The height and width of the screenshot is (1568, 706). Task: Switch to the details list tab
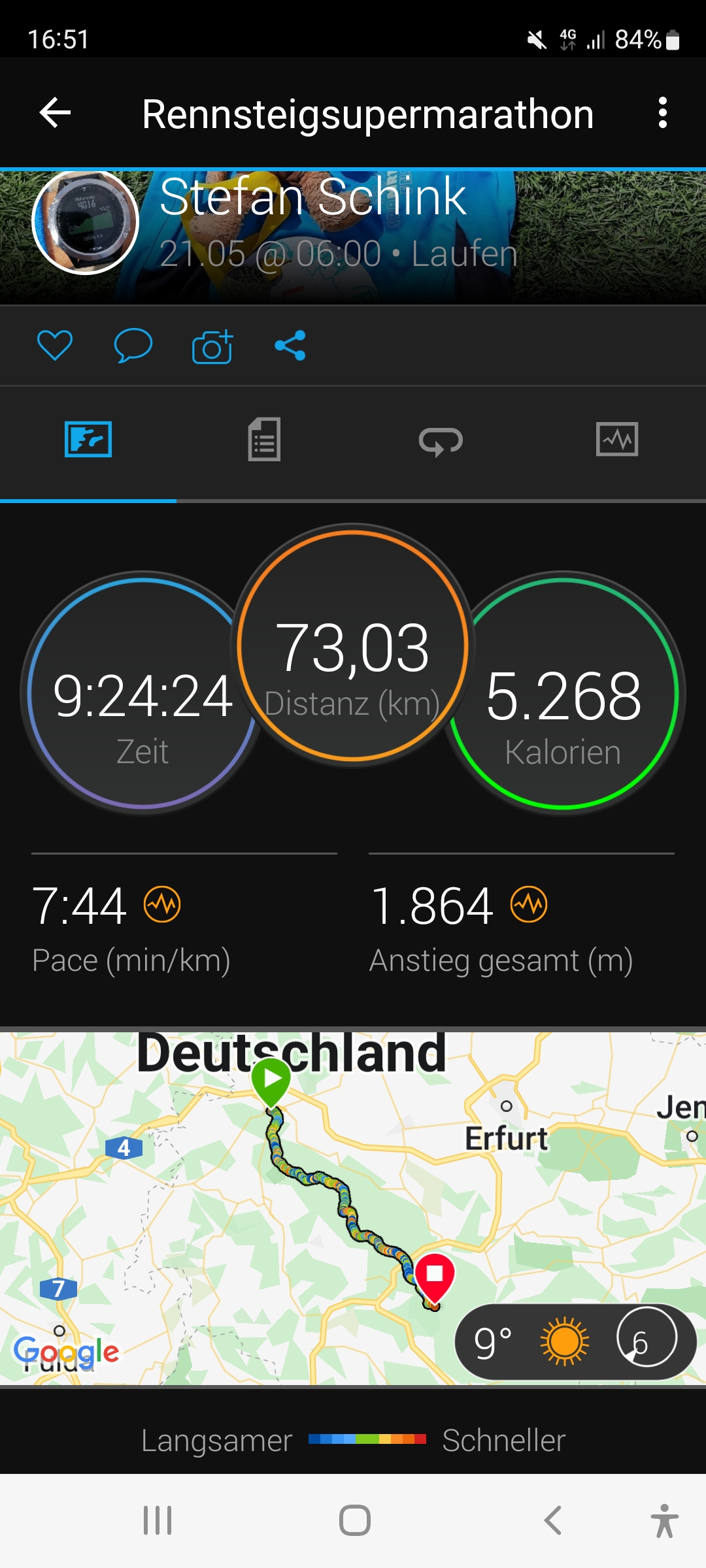(x=264, y=440)
